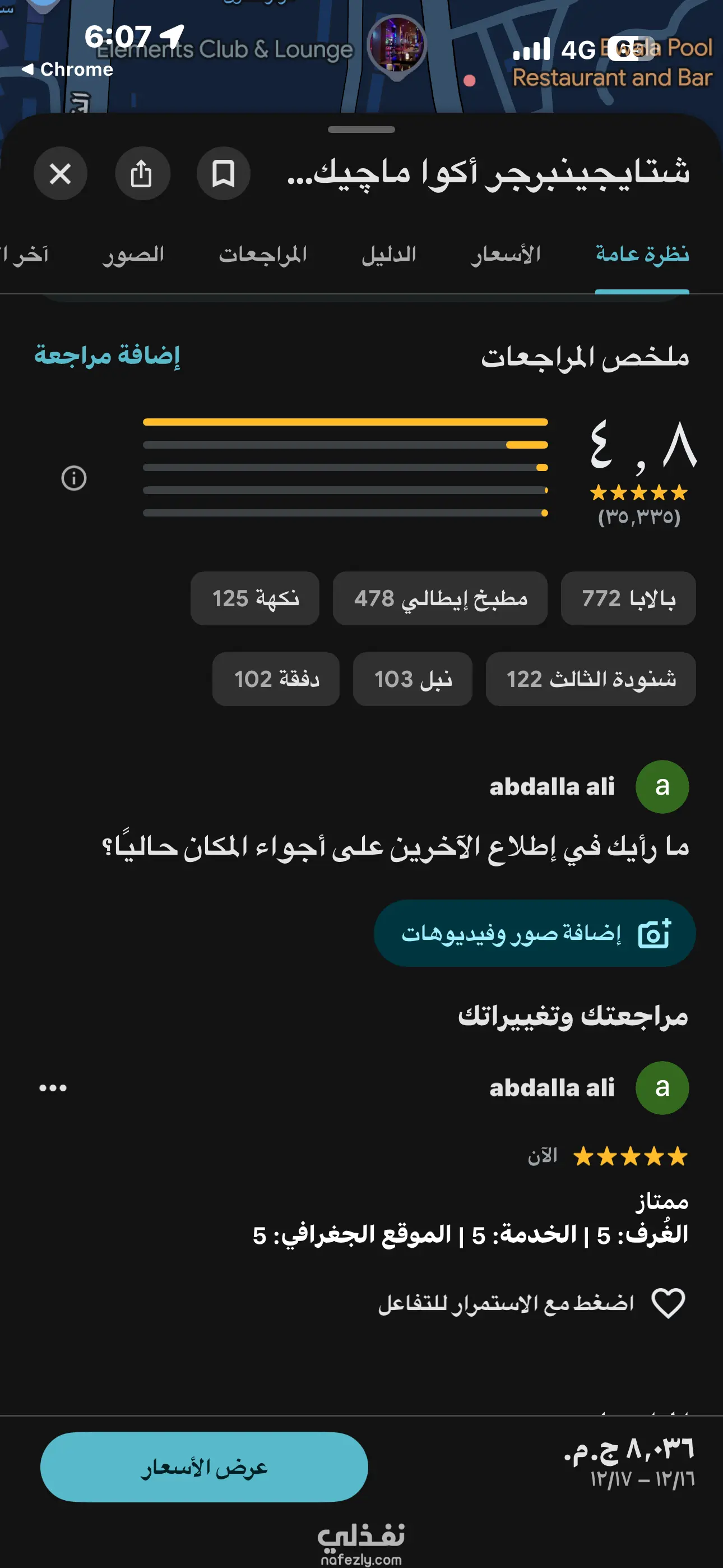Screen dimensions: 723x1568
Task: Close the place details sheet
Action: click(61, 174)
